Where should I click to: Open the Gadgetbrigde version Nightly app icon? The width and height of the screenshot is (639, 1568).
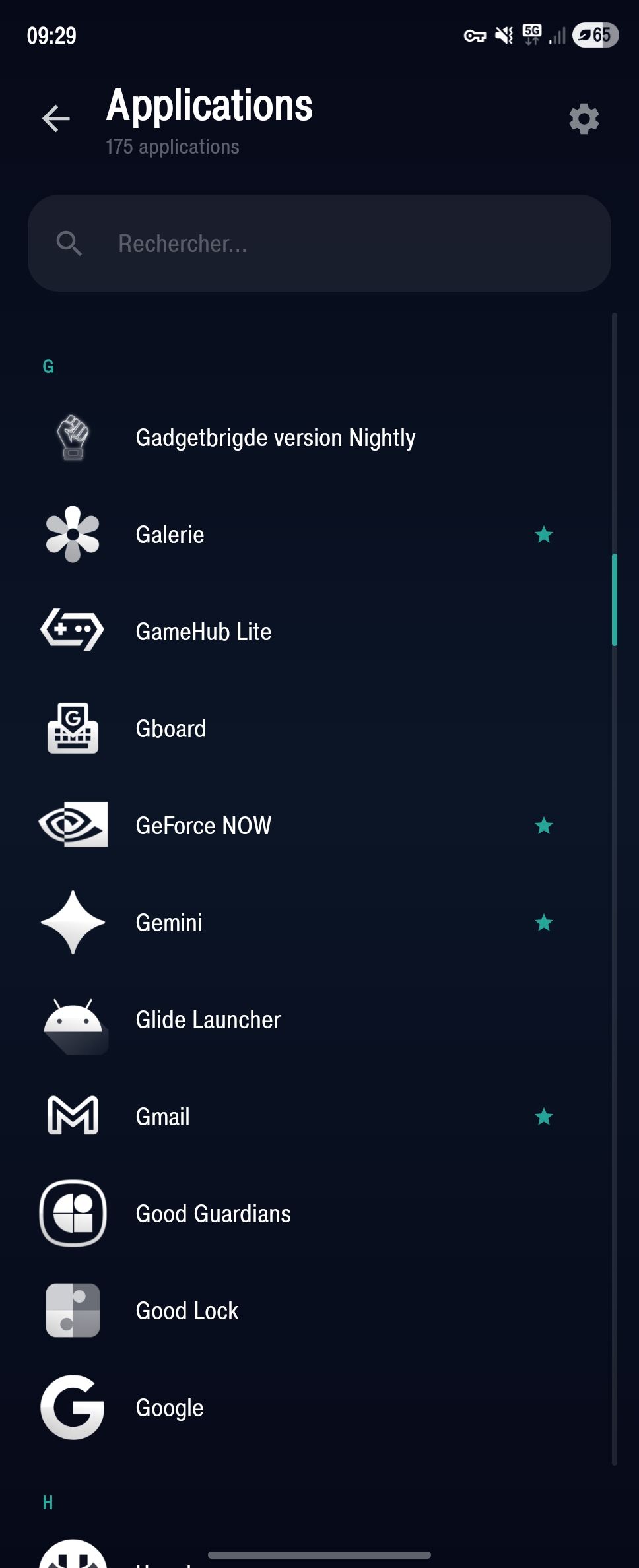[x=73, y=437]
